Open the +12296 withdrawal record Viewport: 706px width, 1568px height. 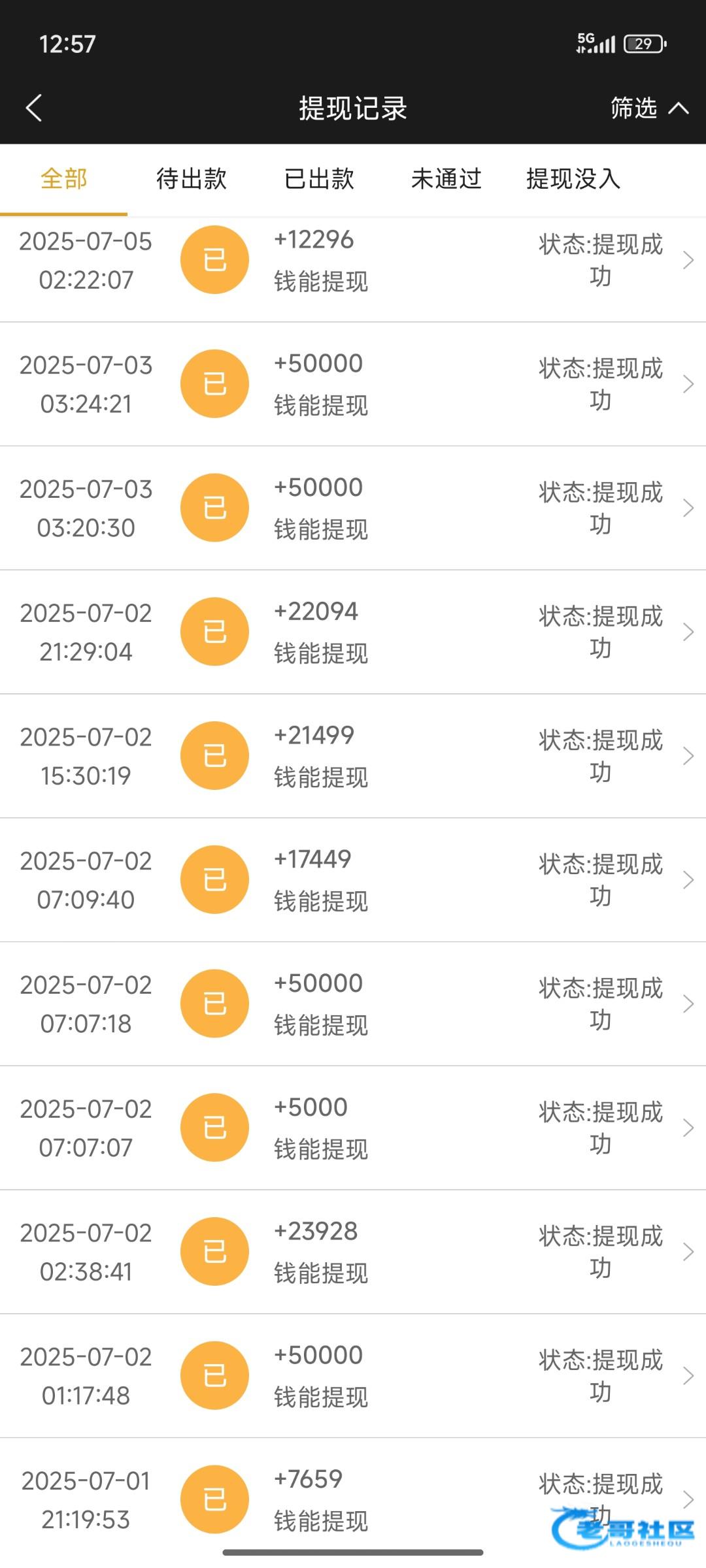click(x=353, y=261)
